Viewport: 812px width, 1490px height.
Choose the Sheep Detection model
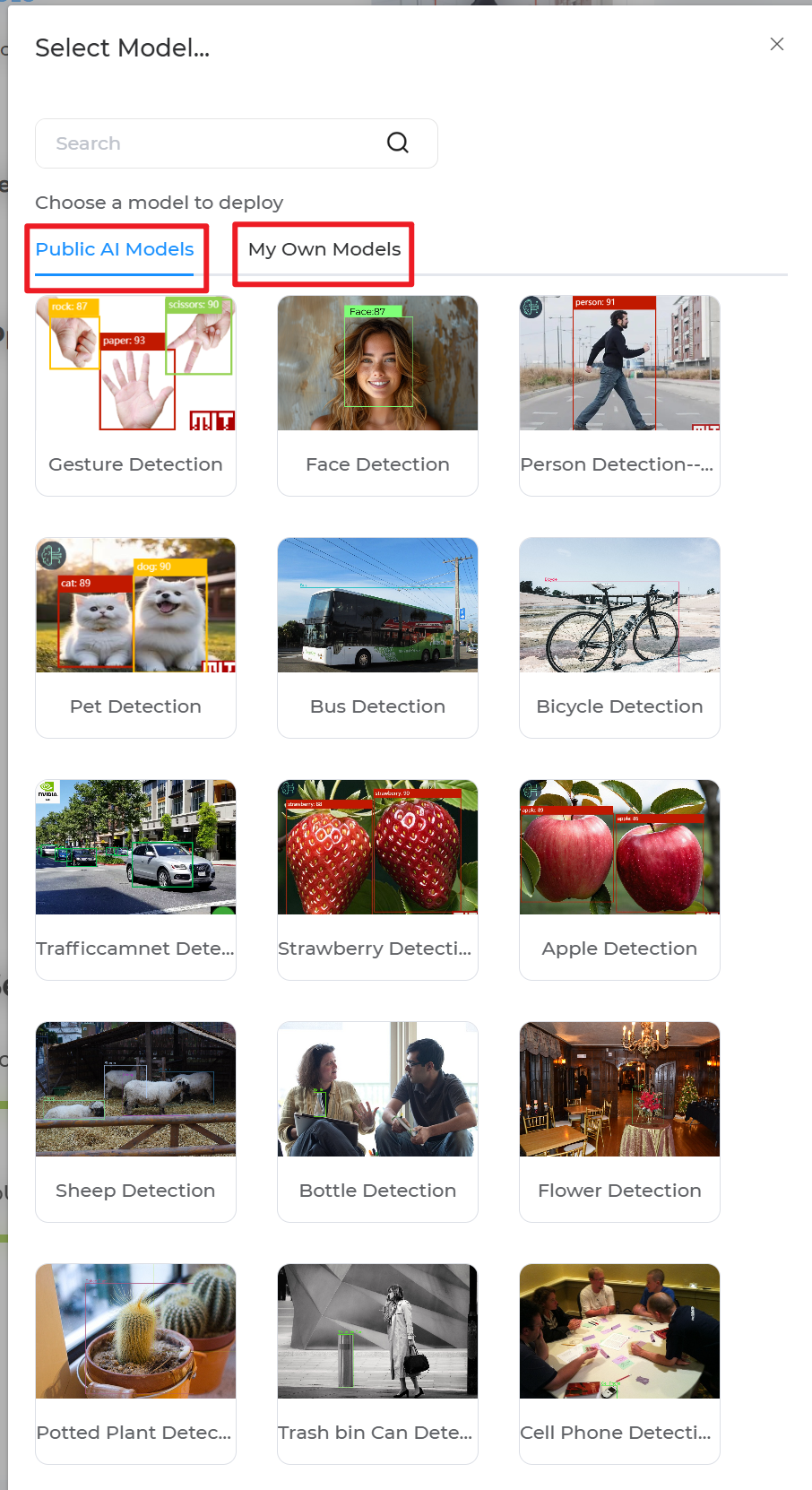[x=135, y=1122]
